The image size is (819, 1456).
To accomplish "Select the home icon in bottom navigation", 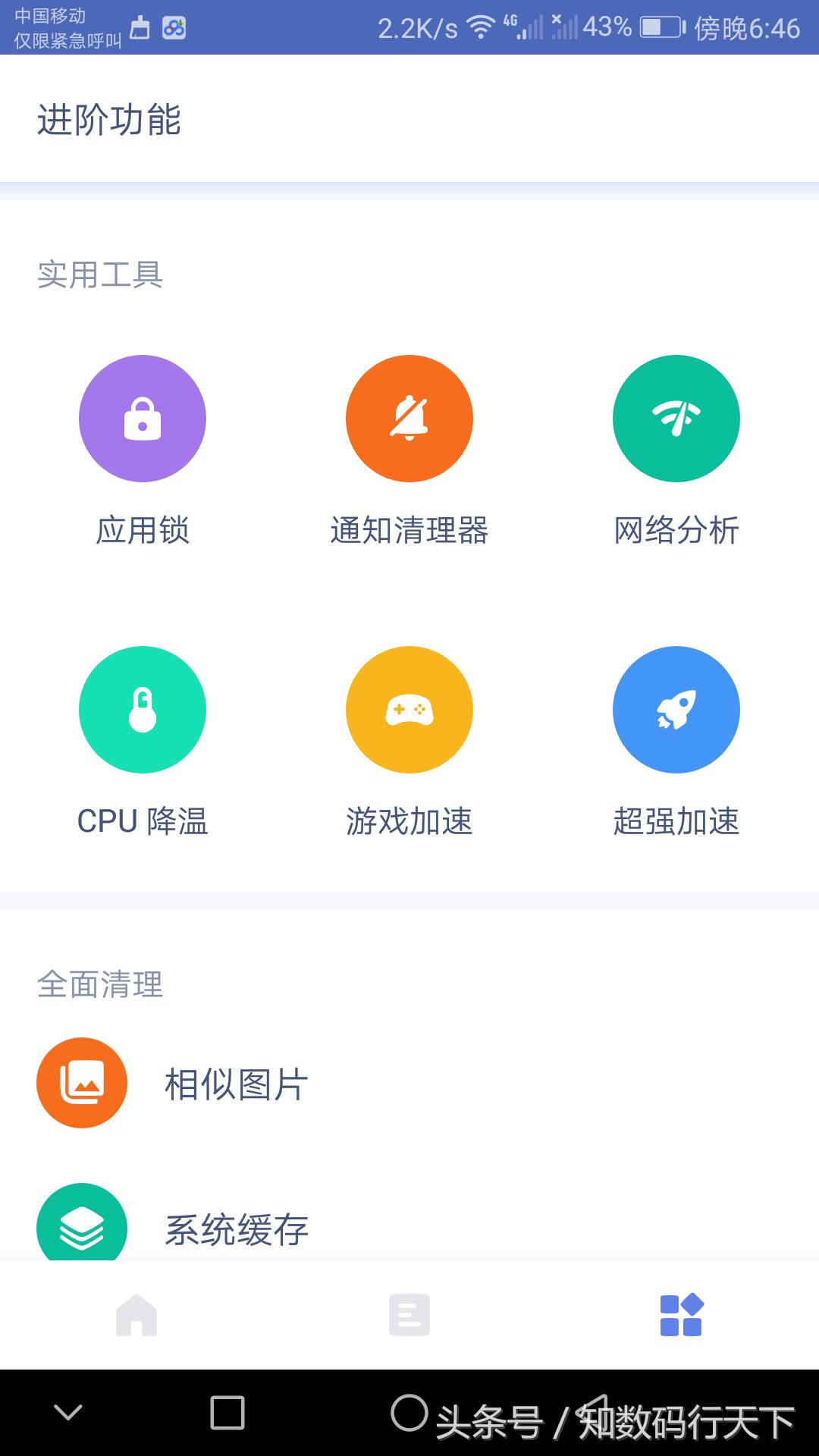I will pos(136,1316).
